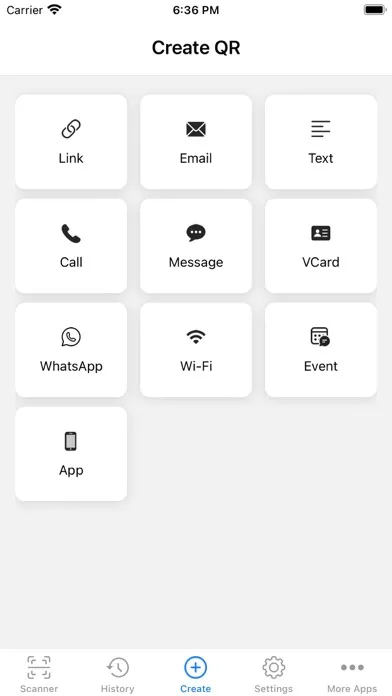Open the Settings tab
The width and height of the screenshot is (392, 696).
tap(274, 674)
